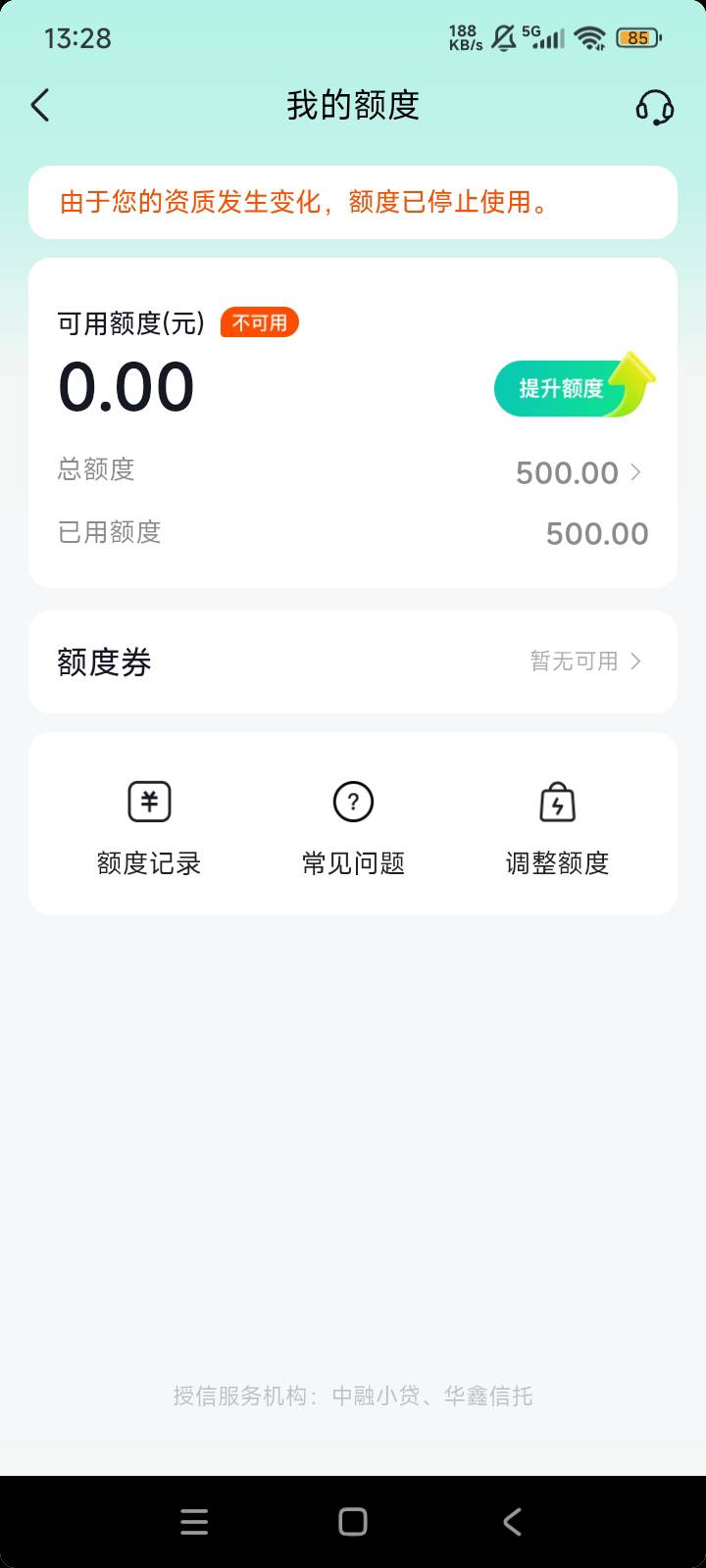
Task: Go back from 我的额度 page
Action: [x=40, y=106]
